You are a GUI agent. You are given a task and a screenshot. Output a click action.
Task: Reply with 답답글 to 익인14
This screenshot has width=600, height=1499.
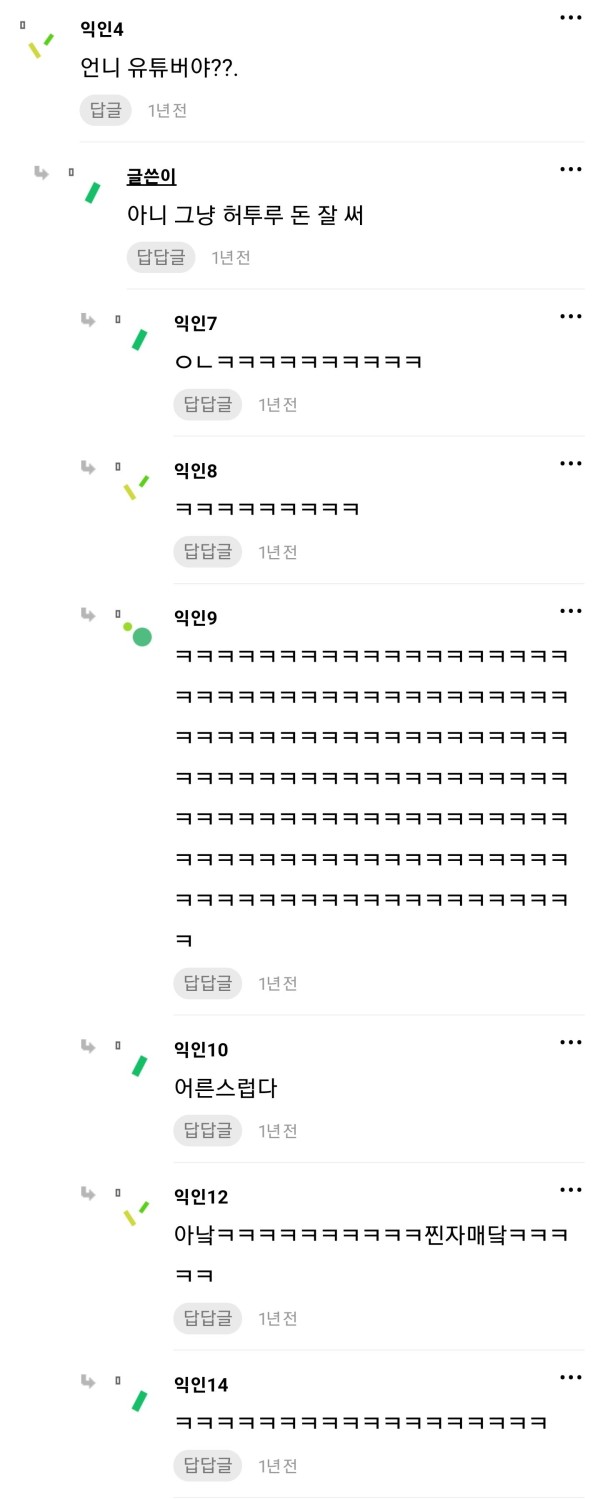(207, 1465)
